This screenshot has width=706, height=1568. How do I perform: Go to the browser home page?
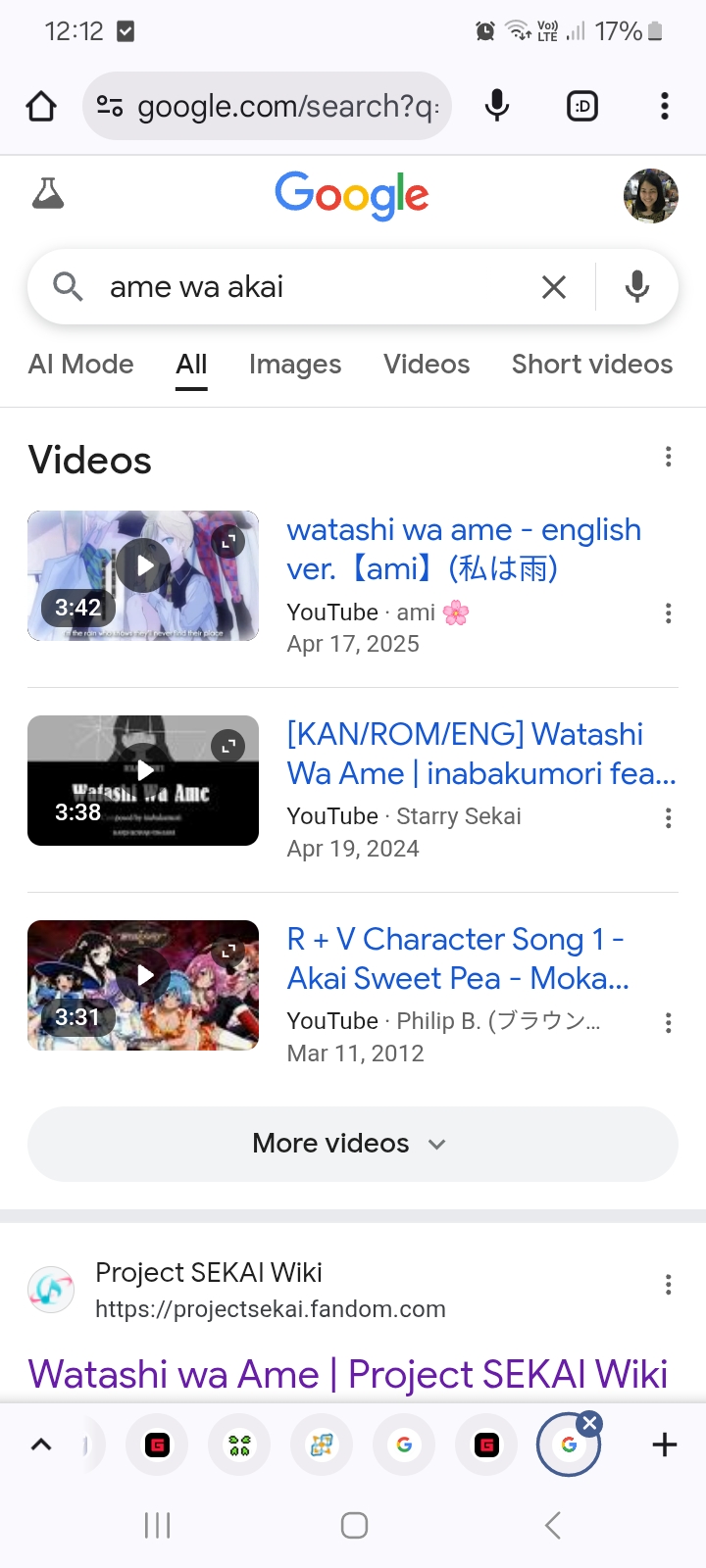[x=41, y=106]
